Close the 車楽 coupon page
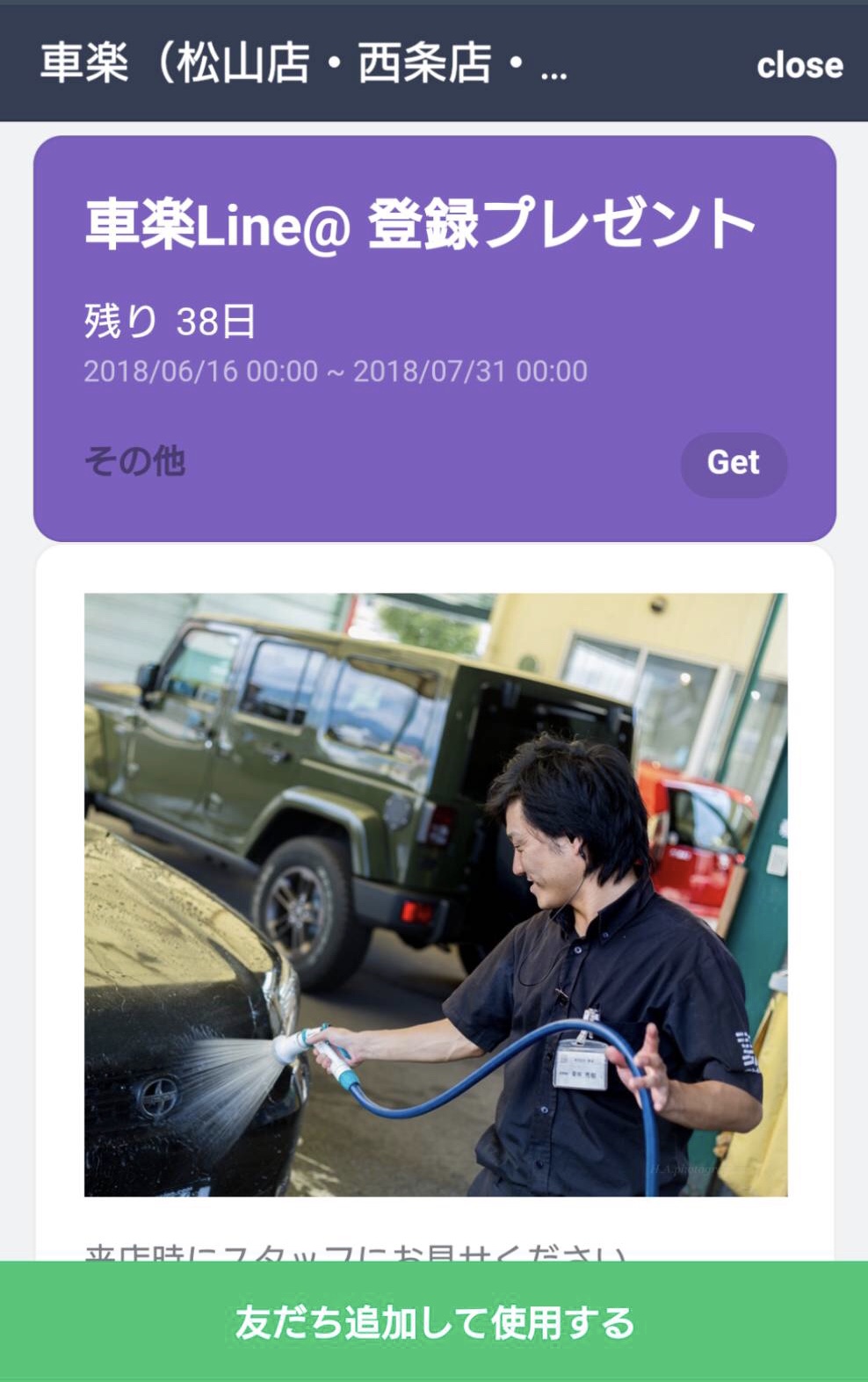Screen dimensions: 868x1382 click(x=799, y=65)
